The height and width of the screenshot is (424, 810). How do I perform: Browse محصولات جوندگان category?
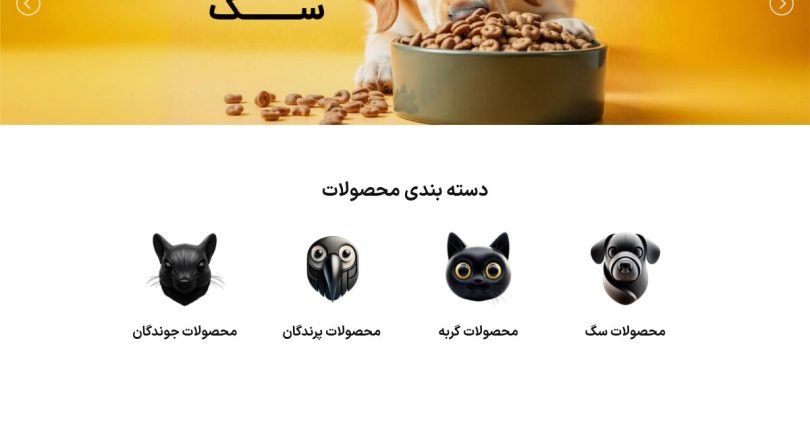[x=185, y=270]
